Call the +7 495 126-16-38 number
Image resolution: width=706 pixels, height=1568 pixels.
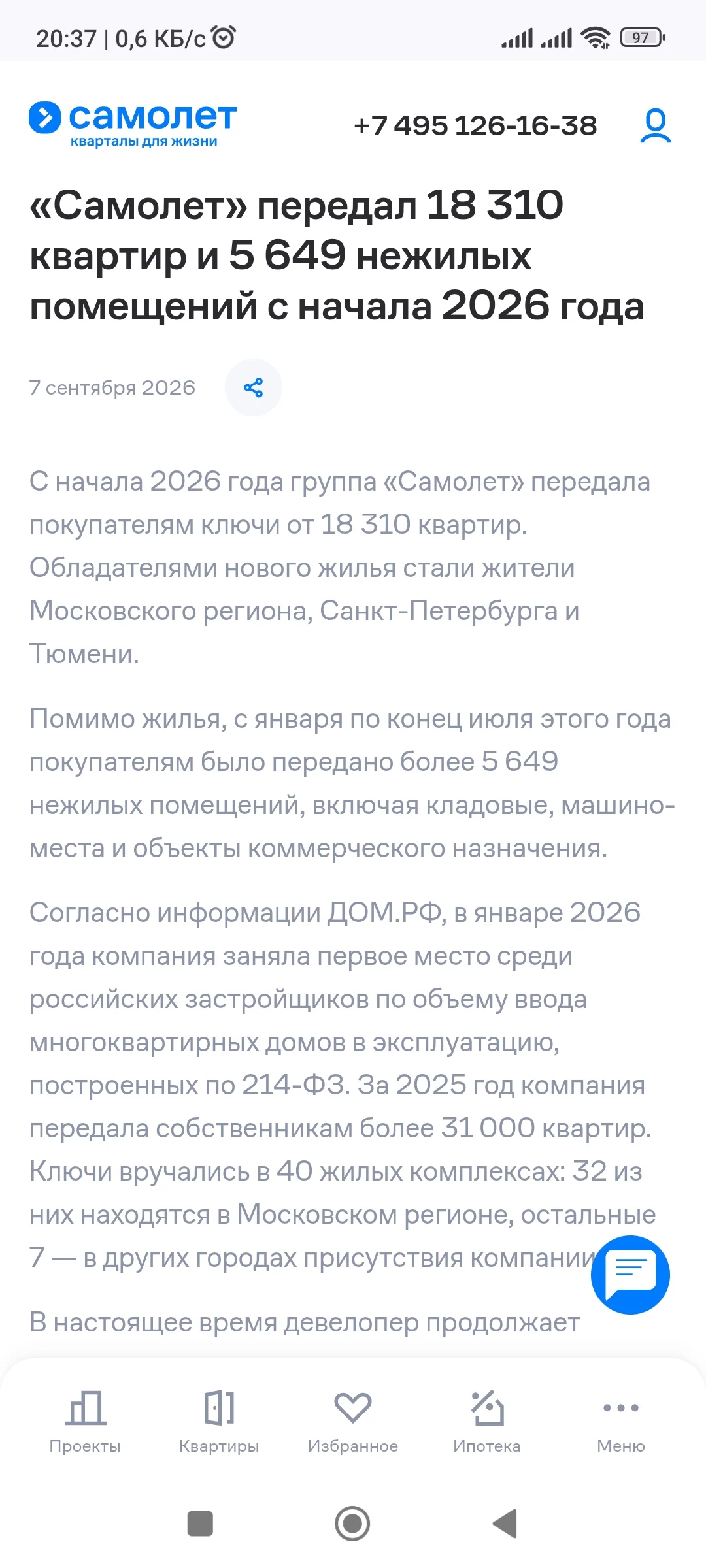(x=475, y=125)
